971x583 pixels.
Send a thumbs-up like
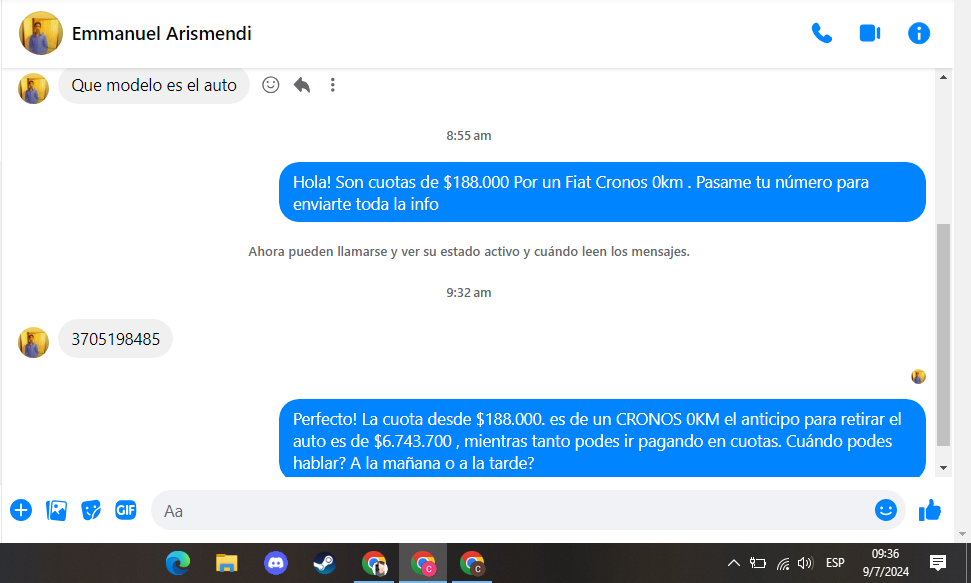pyautogui.click(x=930, y=510)
